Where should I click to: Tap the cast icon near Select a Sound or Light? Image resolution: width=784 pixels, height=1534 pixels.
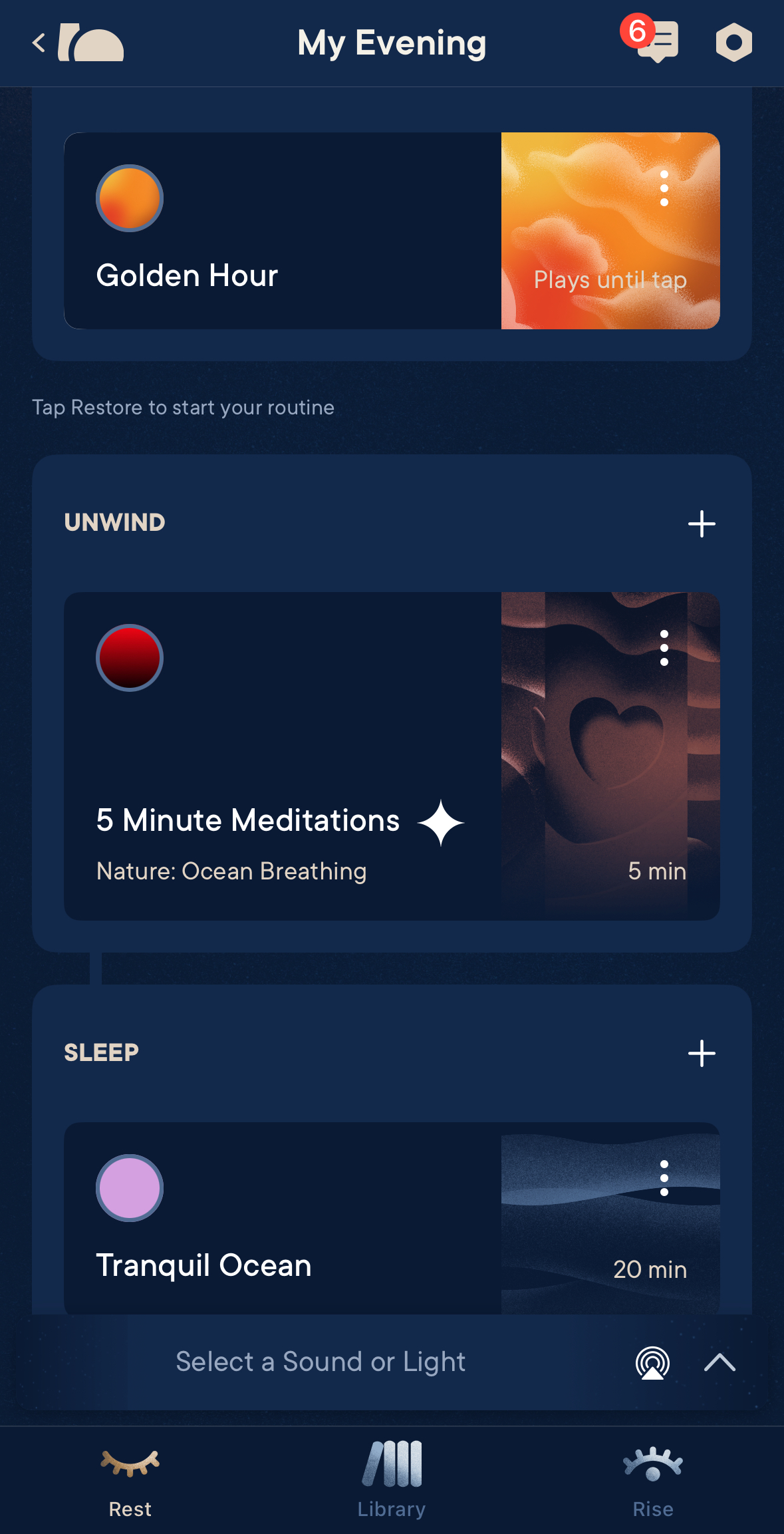[652, 1362]
